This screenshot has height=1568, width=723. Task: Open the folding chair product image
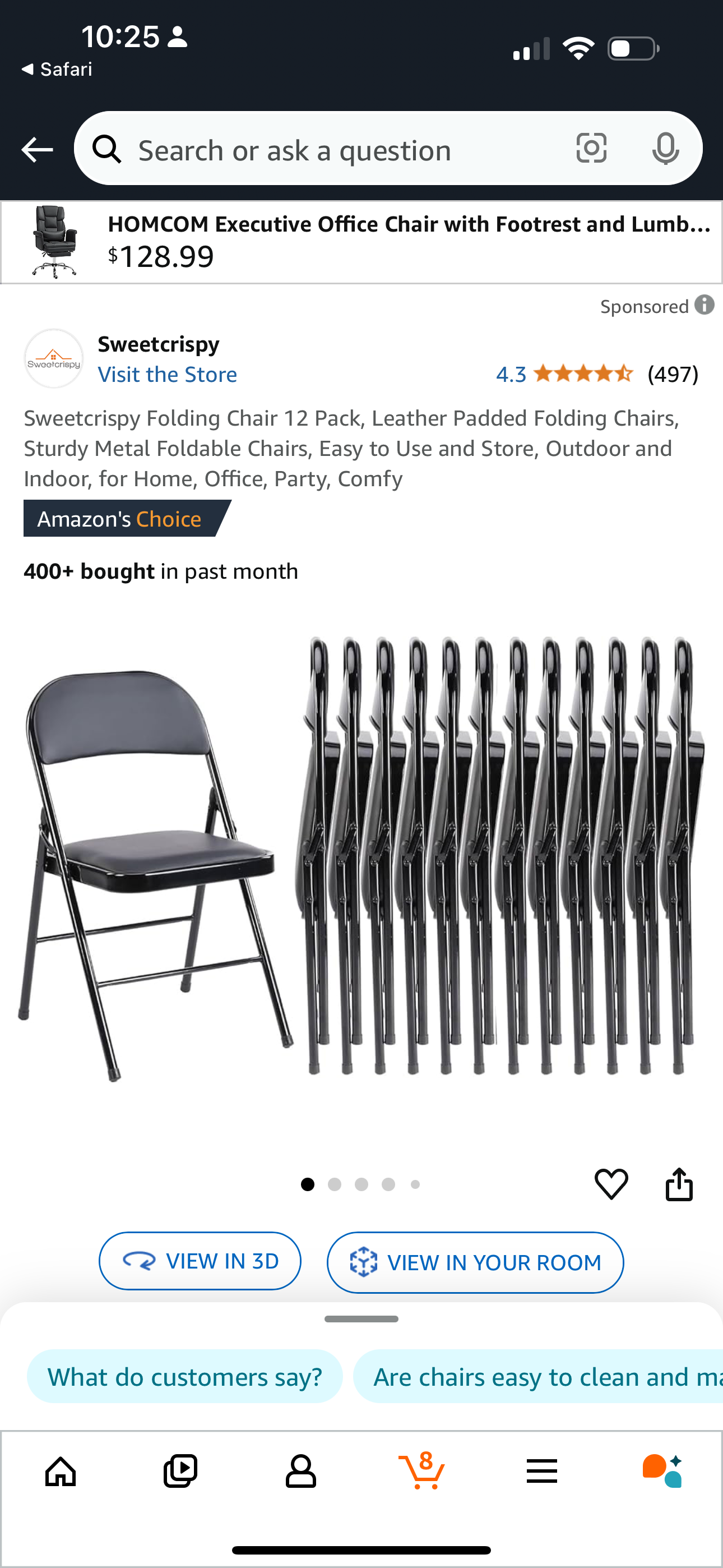coord(361,858)
